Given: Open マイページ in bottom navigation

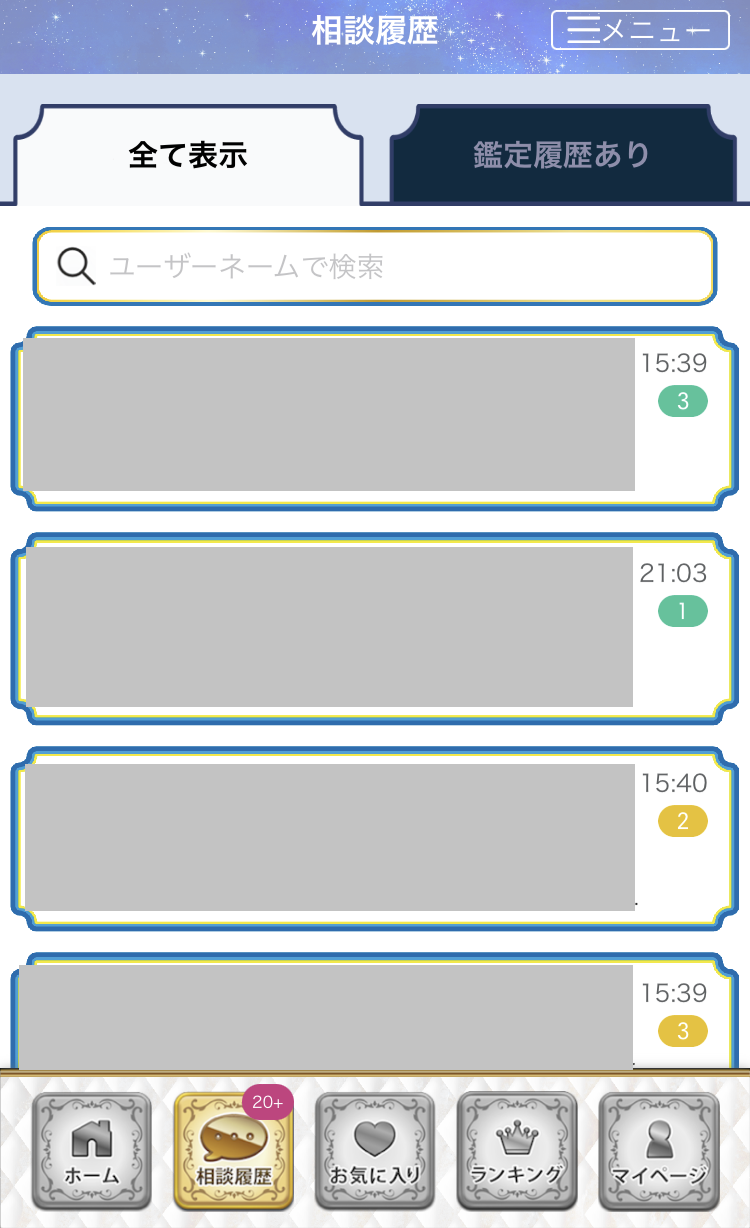Looking at the screenshot, I should click(659, 1151).
